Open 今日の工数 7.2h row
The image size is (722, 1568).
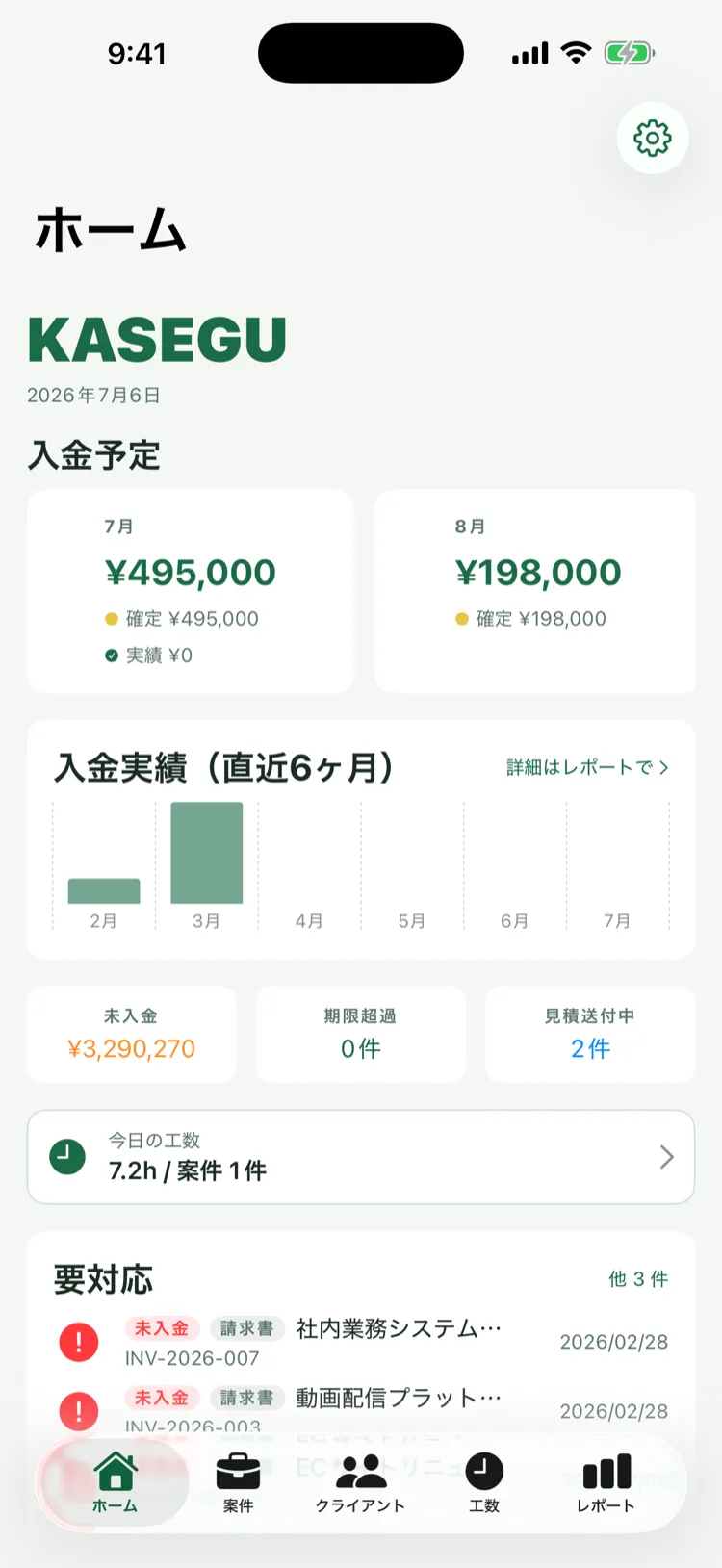coord(361,1157)
